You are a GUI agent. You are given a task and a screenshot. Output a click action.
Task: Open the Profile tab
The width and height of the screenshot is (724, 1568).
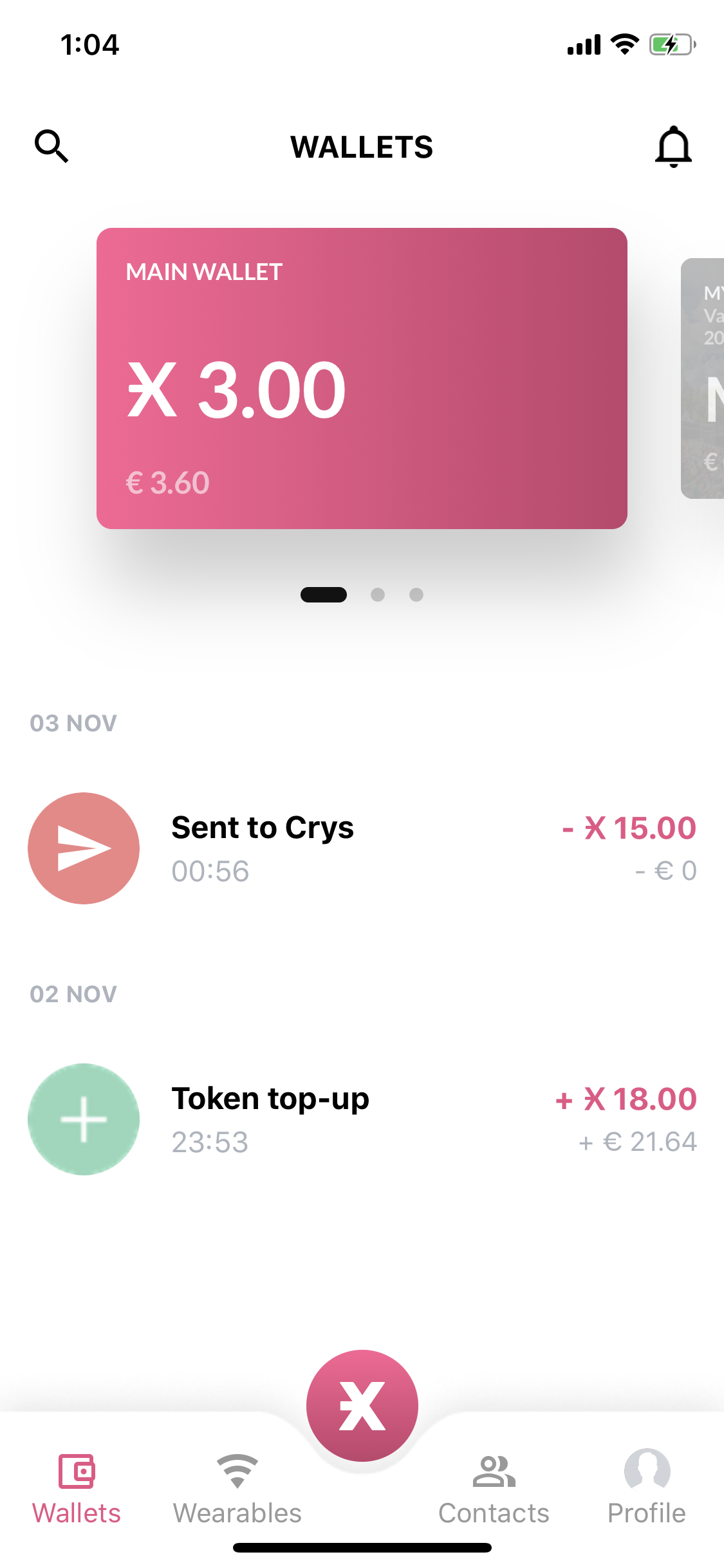(647, 1488)
